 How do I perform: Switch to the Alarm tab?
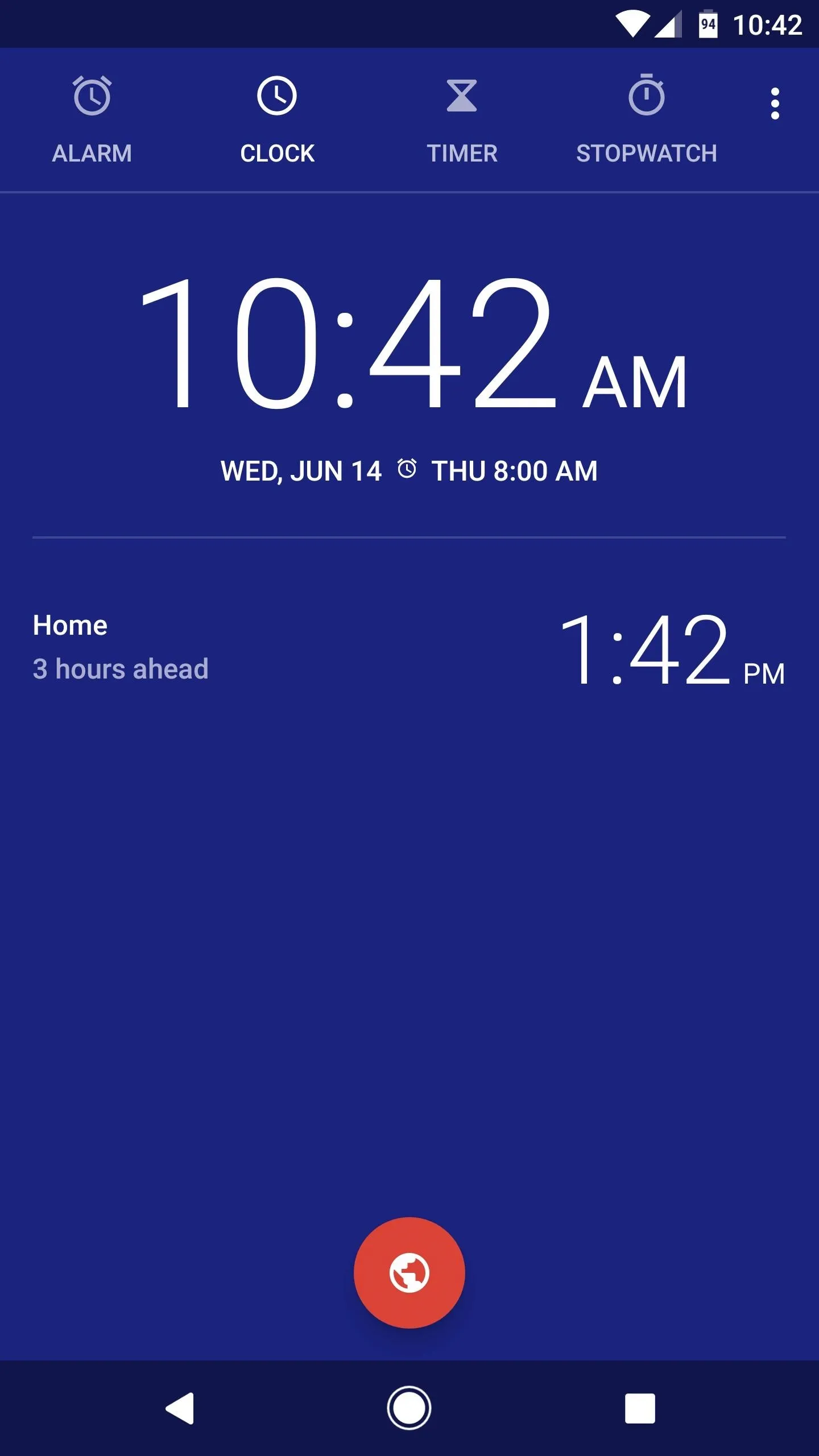(x=92, y=120)
